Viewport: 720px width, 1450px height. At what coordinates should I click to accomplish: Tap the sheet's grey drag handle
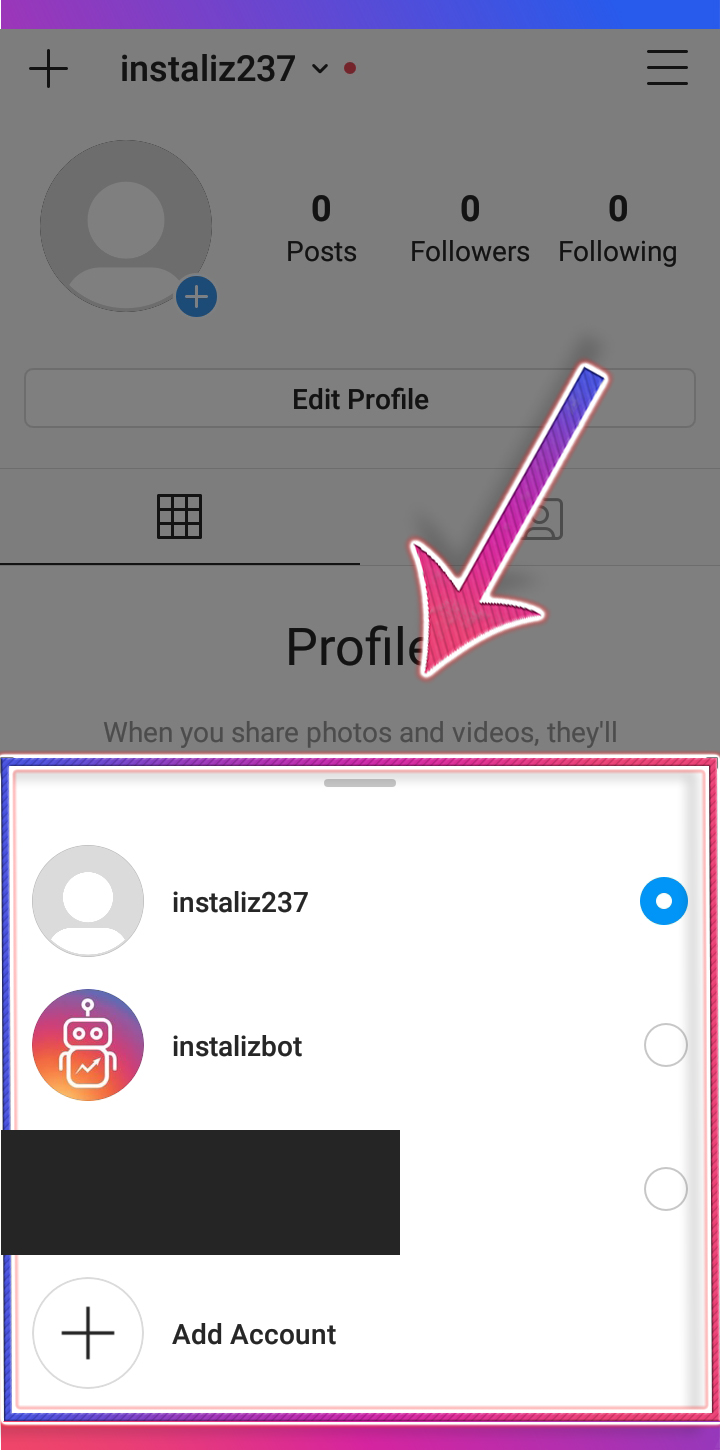tap(360, 783)
